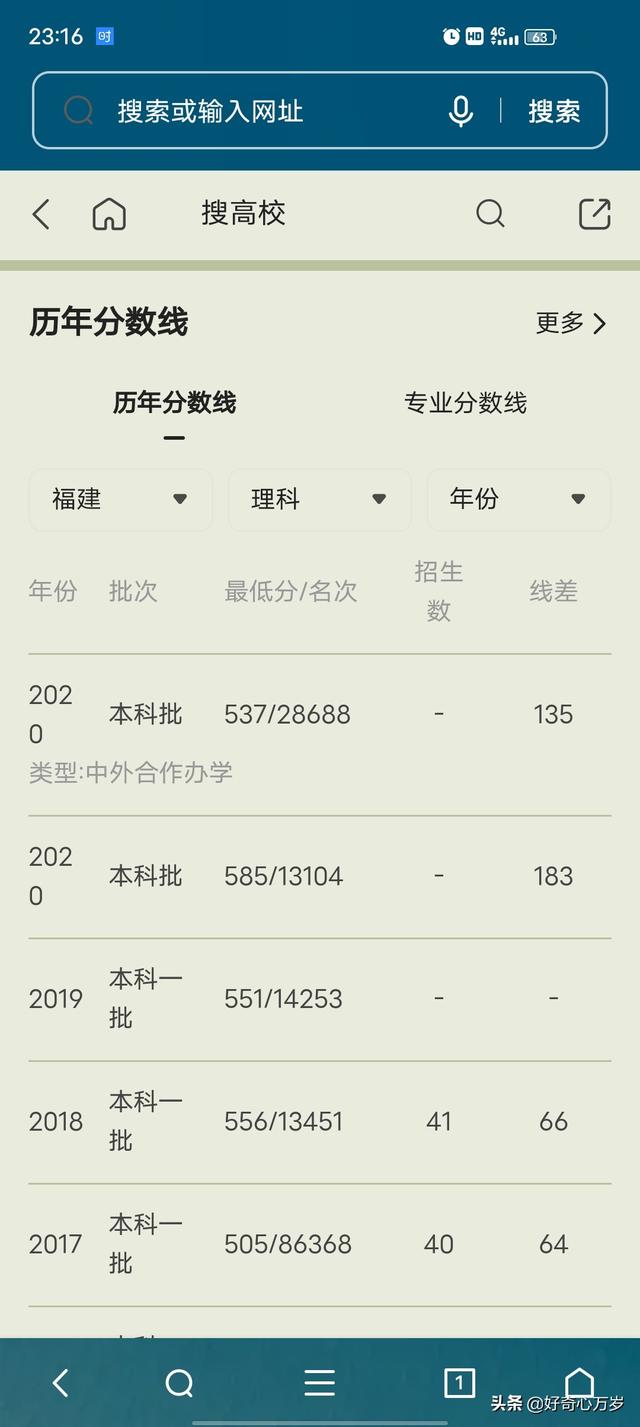Go to the browser home page
The height and width of the screenshot is (1427, 640).
(580, 1381)
